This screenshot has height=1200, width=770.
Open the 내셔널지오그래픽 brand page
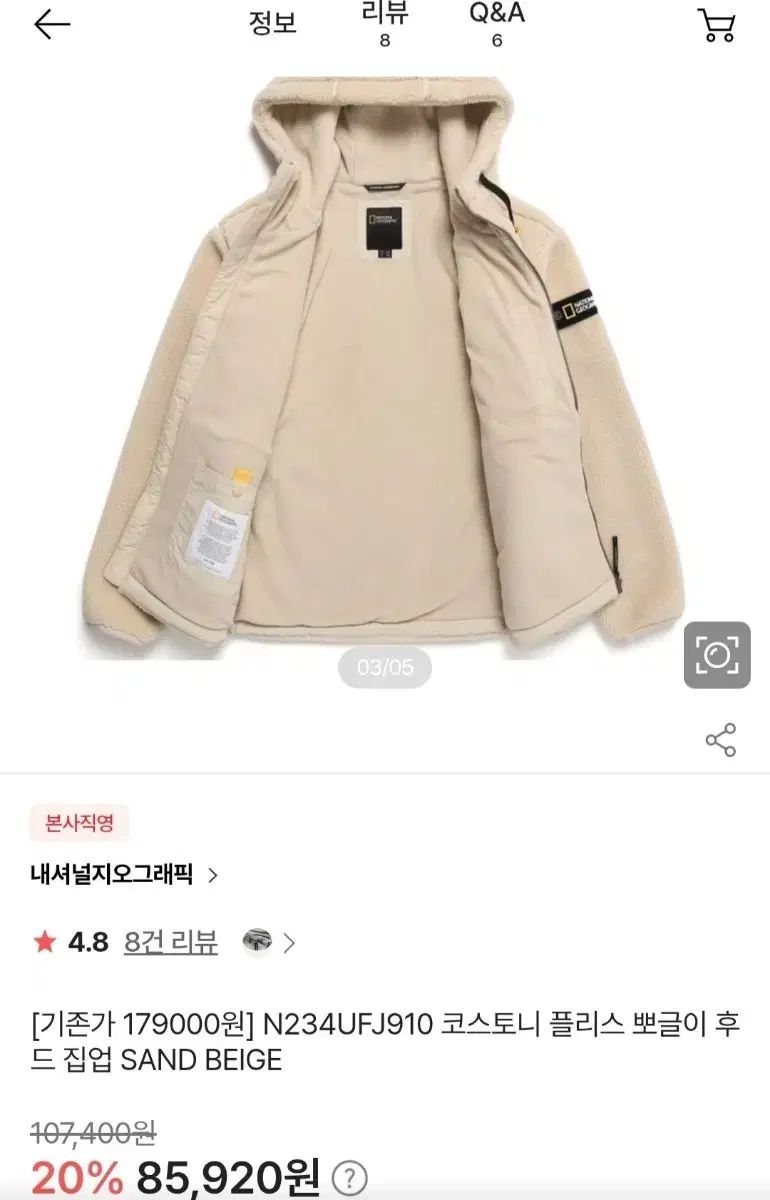[124, 875]
